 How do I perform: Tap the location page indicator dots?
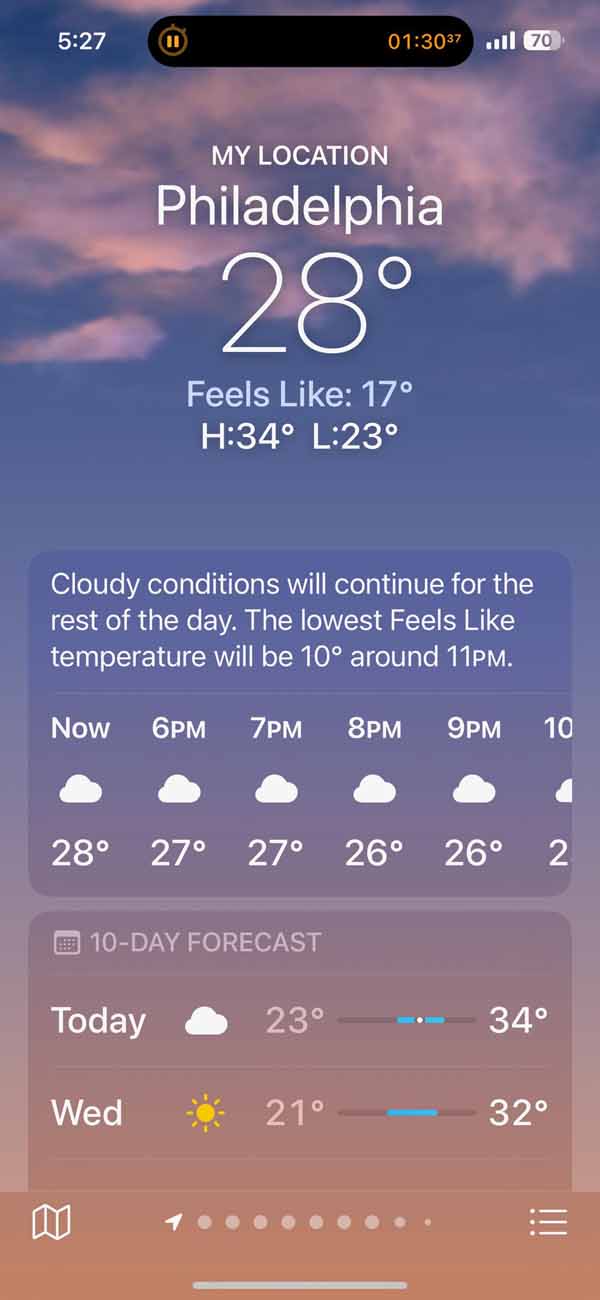tap(300, 1222)
